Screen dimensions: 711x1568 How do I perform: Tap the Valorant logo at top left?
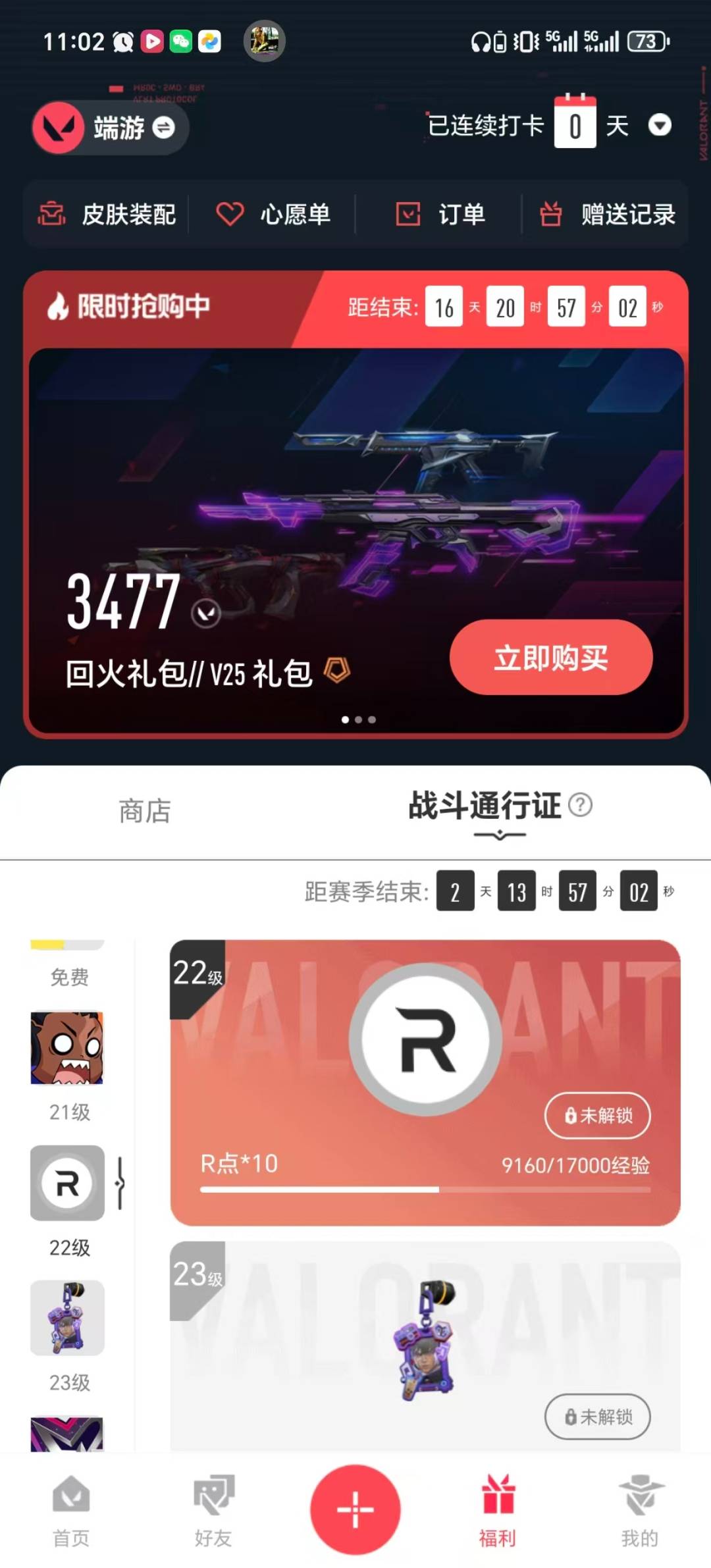pyautogui.click(x=58, y=127)
